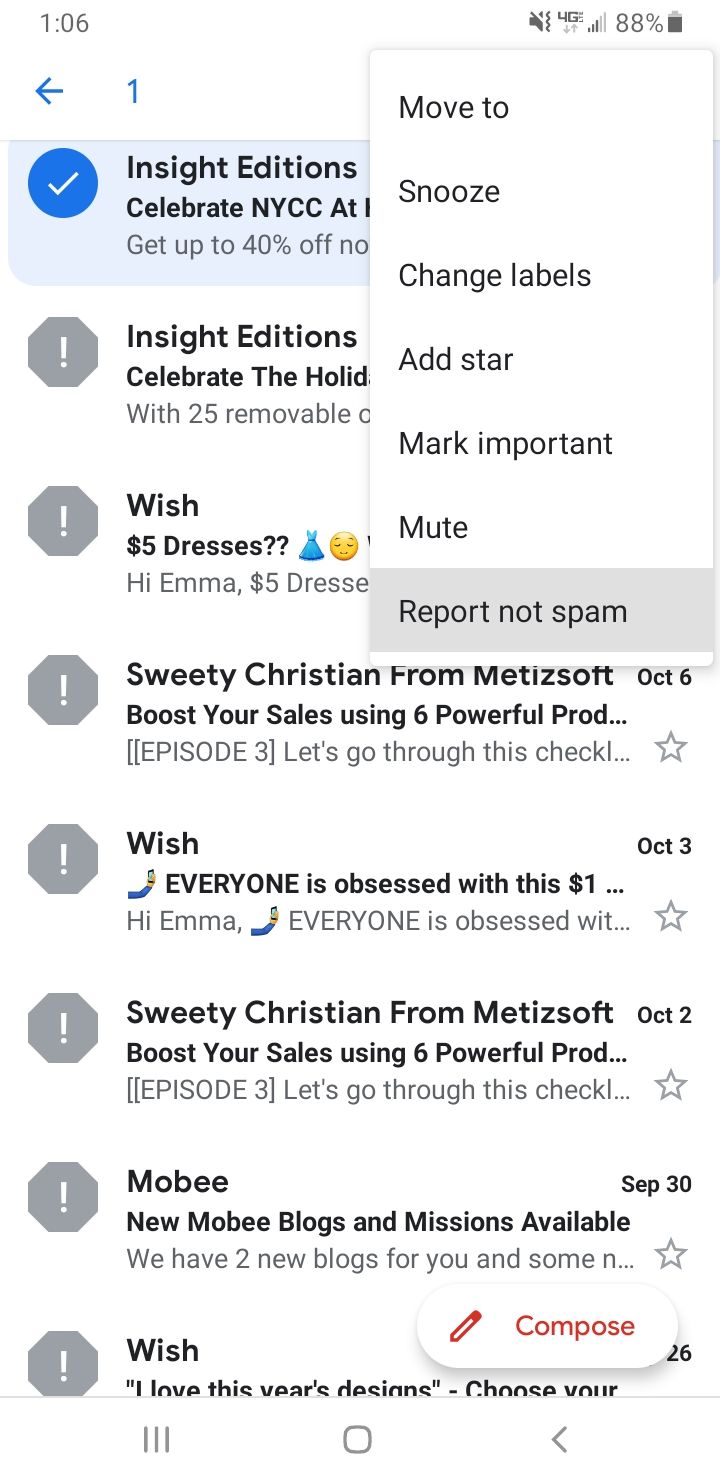Image resolution: width=720 pixels, height=1480 pixels.
Task: Select Move to in the overflow menu
Action: pos(453,107)
